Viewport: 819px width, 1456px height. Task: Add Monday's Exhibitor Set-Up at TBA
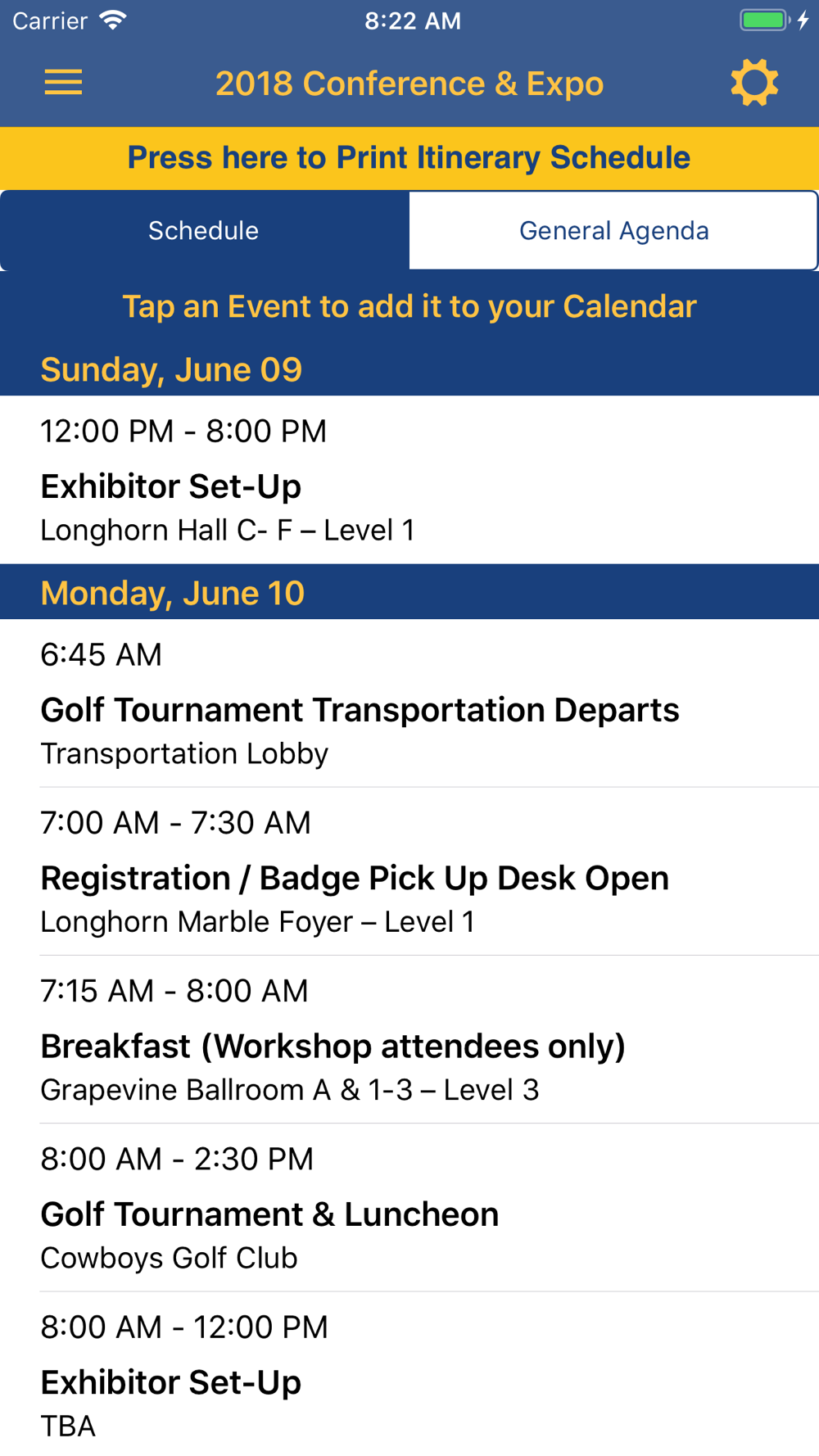tap(409, 1374)
